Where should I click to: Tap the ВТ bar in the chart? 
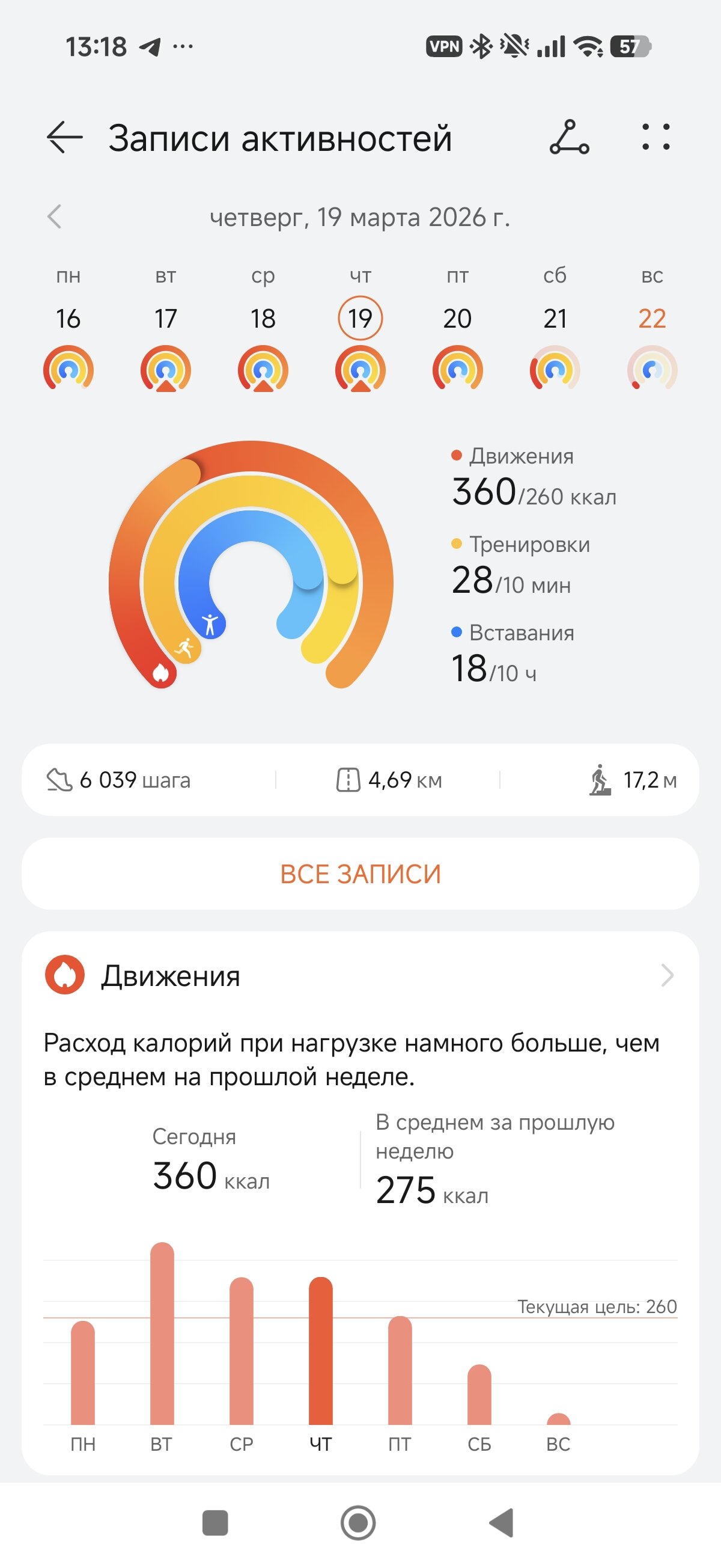pos(162,1333)
